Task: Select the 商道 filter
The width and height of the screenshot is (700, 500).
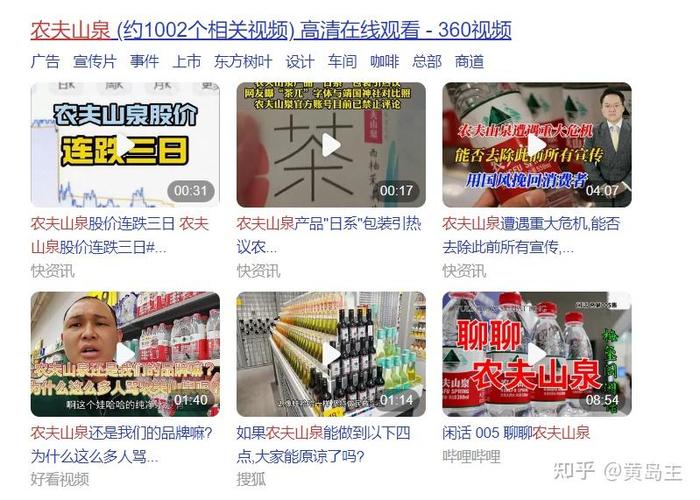Action: pyautogui.click(x=469, y=62)
